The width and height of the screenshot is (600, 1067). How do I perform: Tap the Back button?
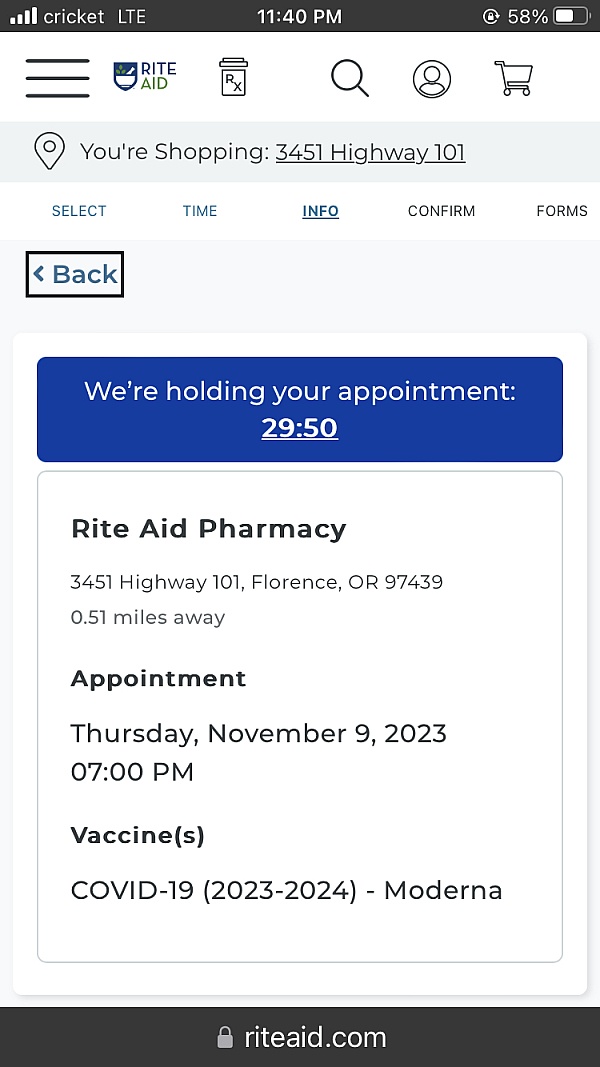tap(75, 274)
